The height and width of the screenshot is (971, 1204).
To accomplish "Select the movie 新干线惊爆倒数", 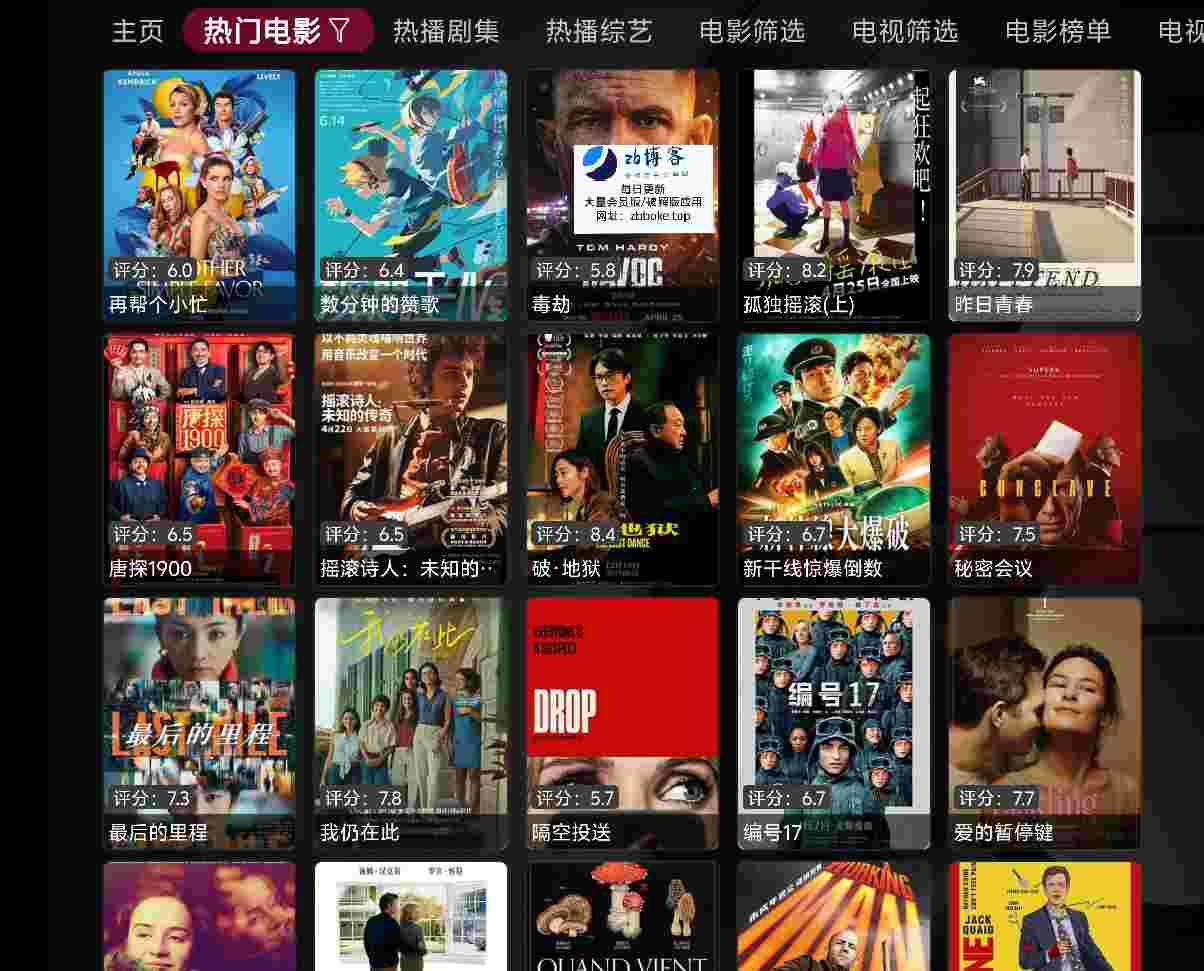I will click(833, 459).
